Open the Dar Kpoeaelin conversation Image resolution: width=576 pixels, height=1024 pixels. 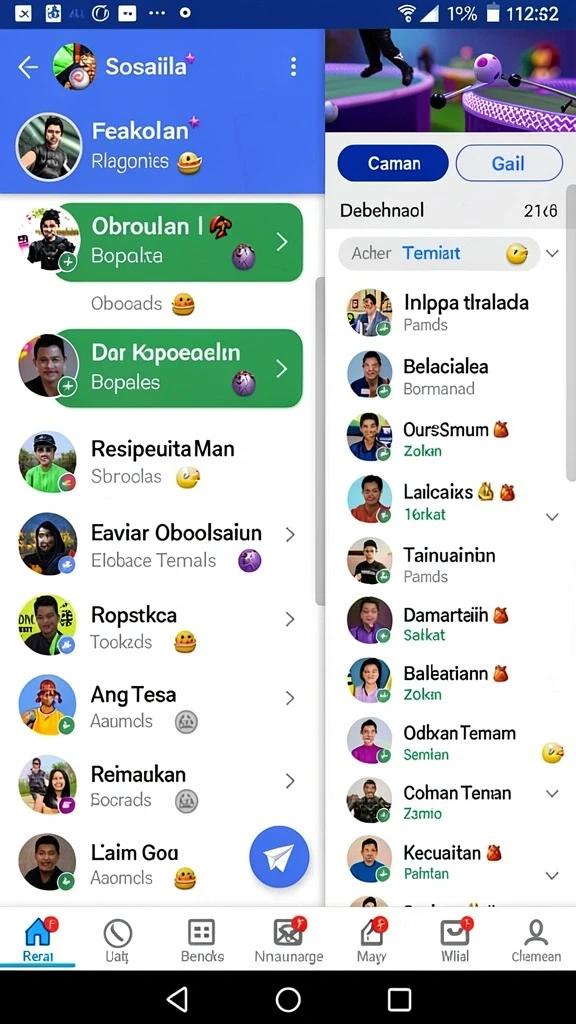tap(160, 368)
